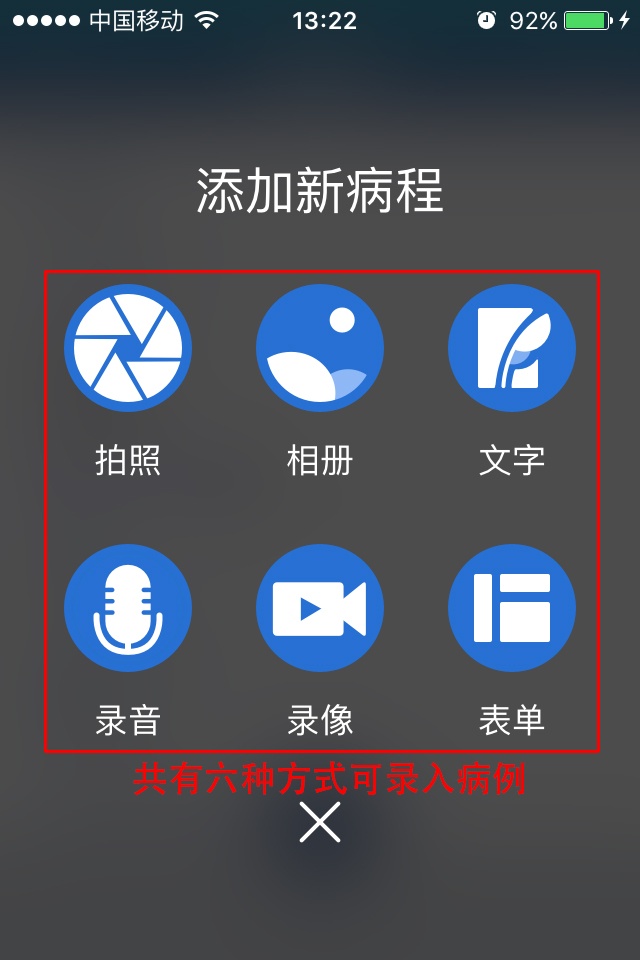Start a 录像 video recording

[x=320, y=608]
